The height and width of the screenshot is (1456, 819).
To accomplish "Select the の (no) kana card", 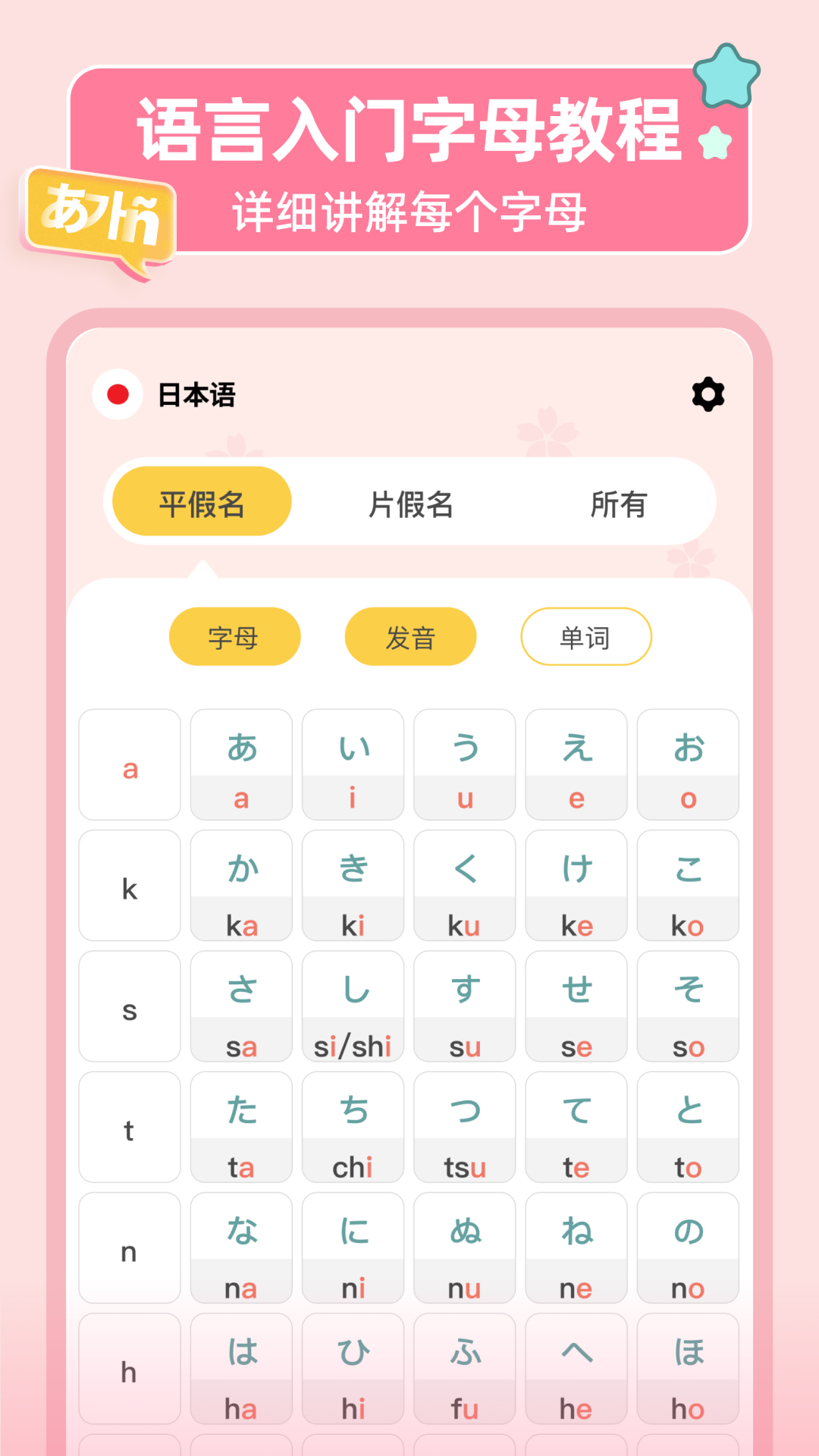I will point(688,1248).
